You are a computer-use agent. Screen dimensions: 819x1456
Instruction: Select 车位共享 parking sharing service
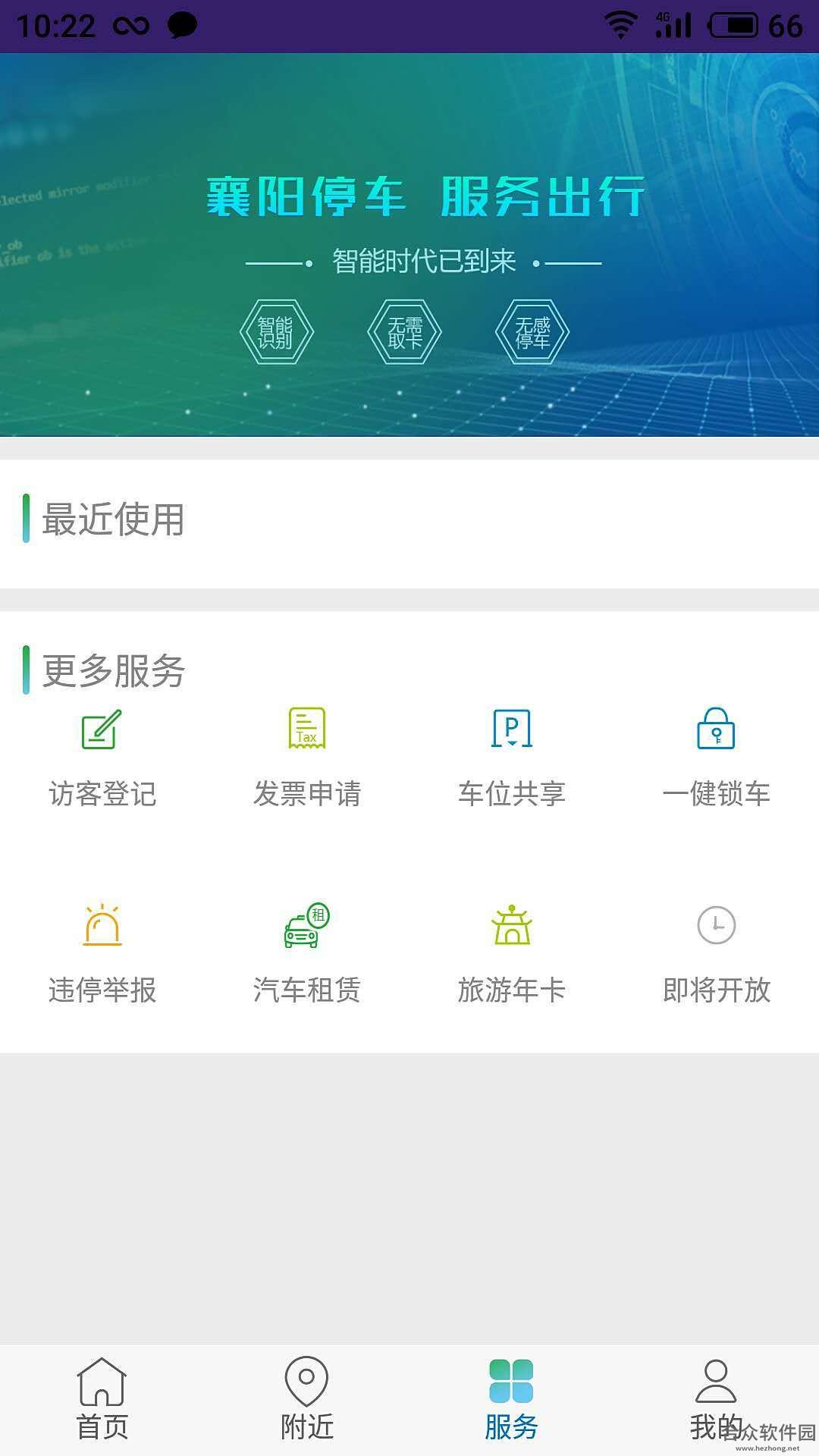pyautogui.click(x=512, y=758)
